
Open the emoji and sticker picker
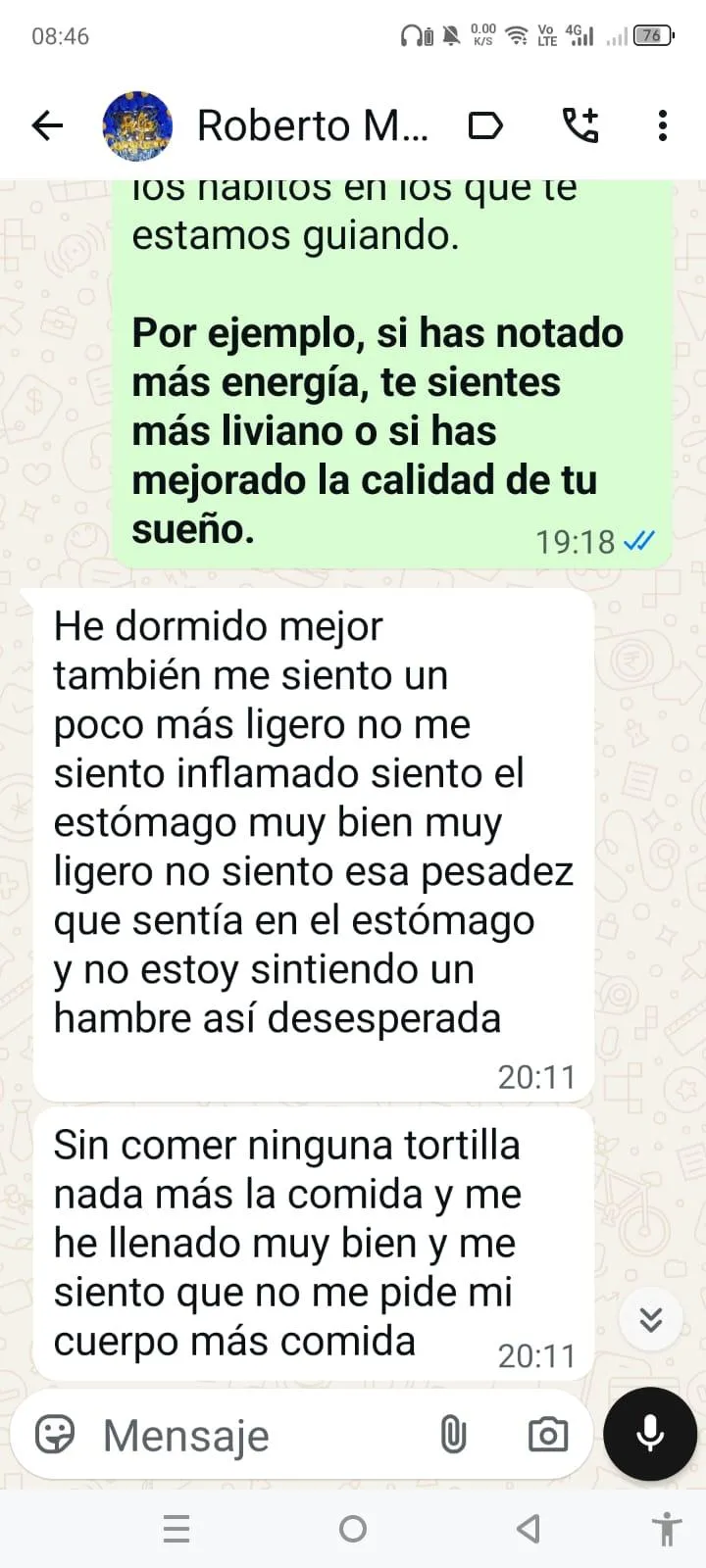pos(55,1436)
